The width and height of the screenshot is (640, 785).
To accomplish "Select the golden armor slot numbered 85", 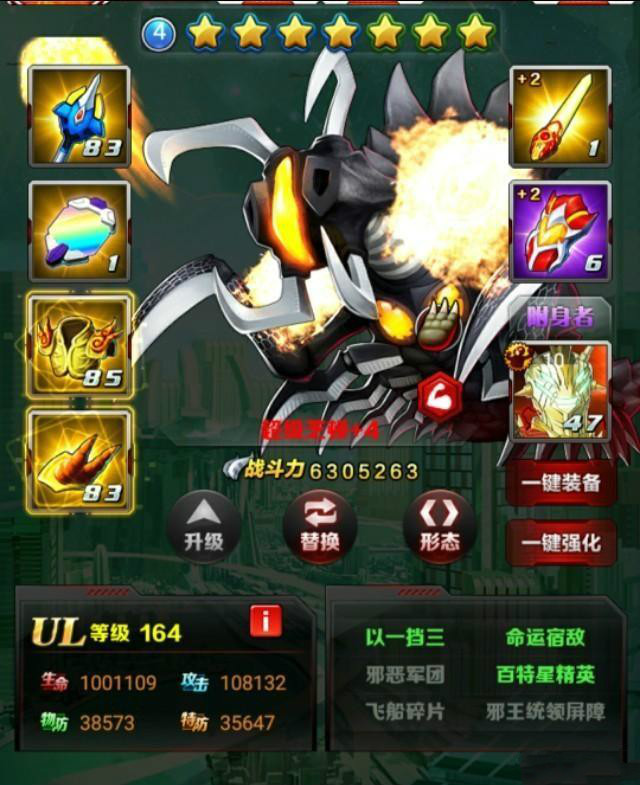I will click(x=79, y=345).
